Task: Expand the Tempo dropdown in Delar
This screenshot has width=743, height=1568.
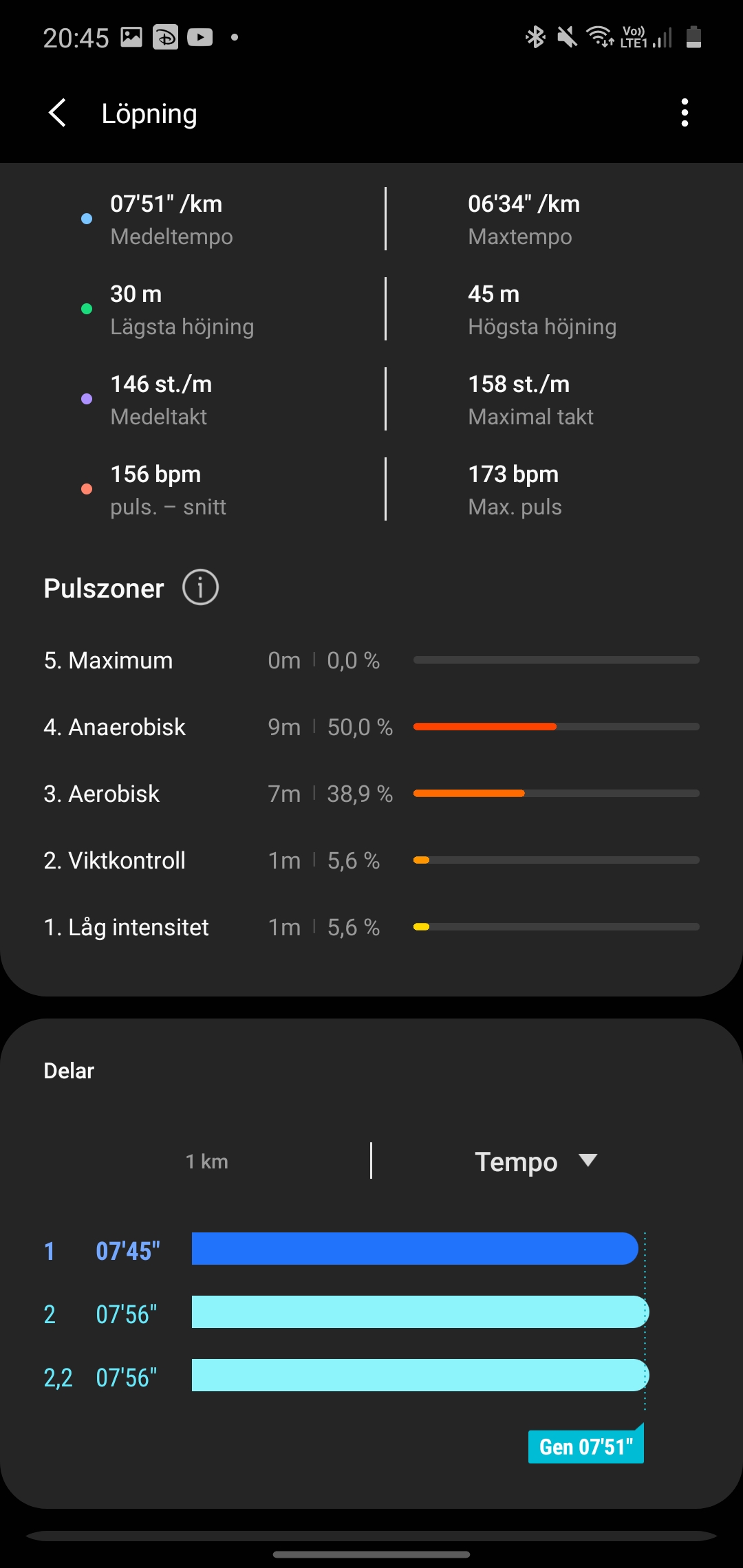Action: (535, 1162)
